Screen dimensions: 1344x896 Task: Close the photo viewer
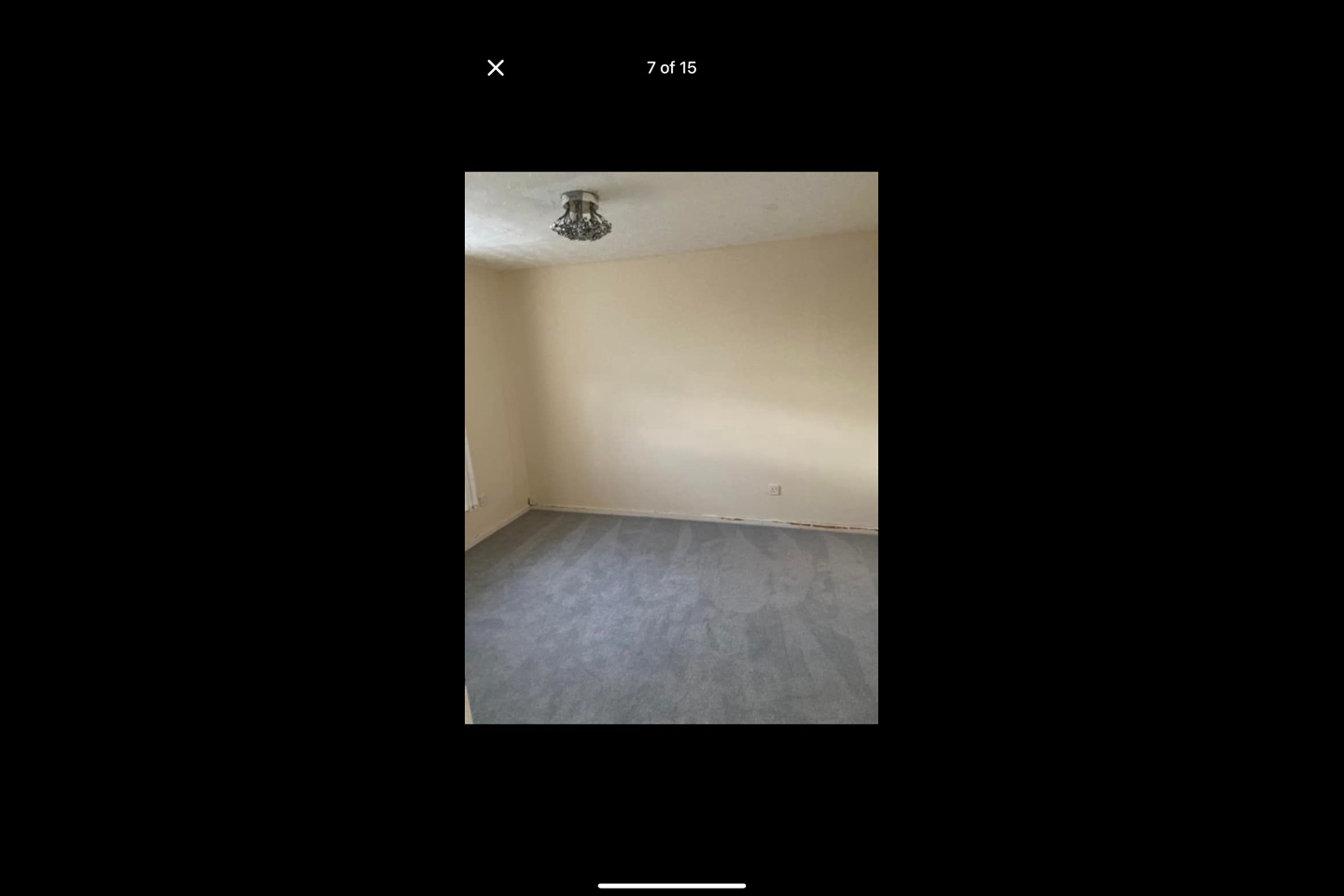(496, 68)
